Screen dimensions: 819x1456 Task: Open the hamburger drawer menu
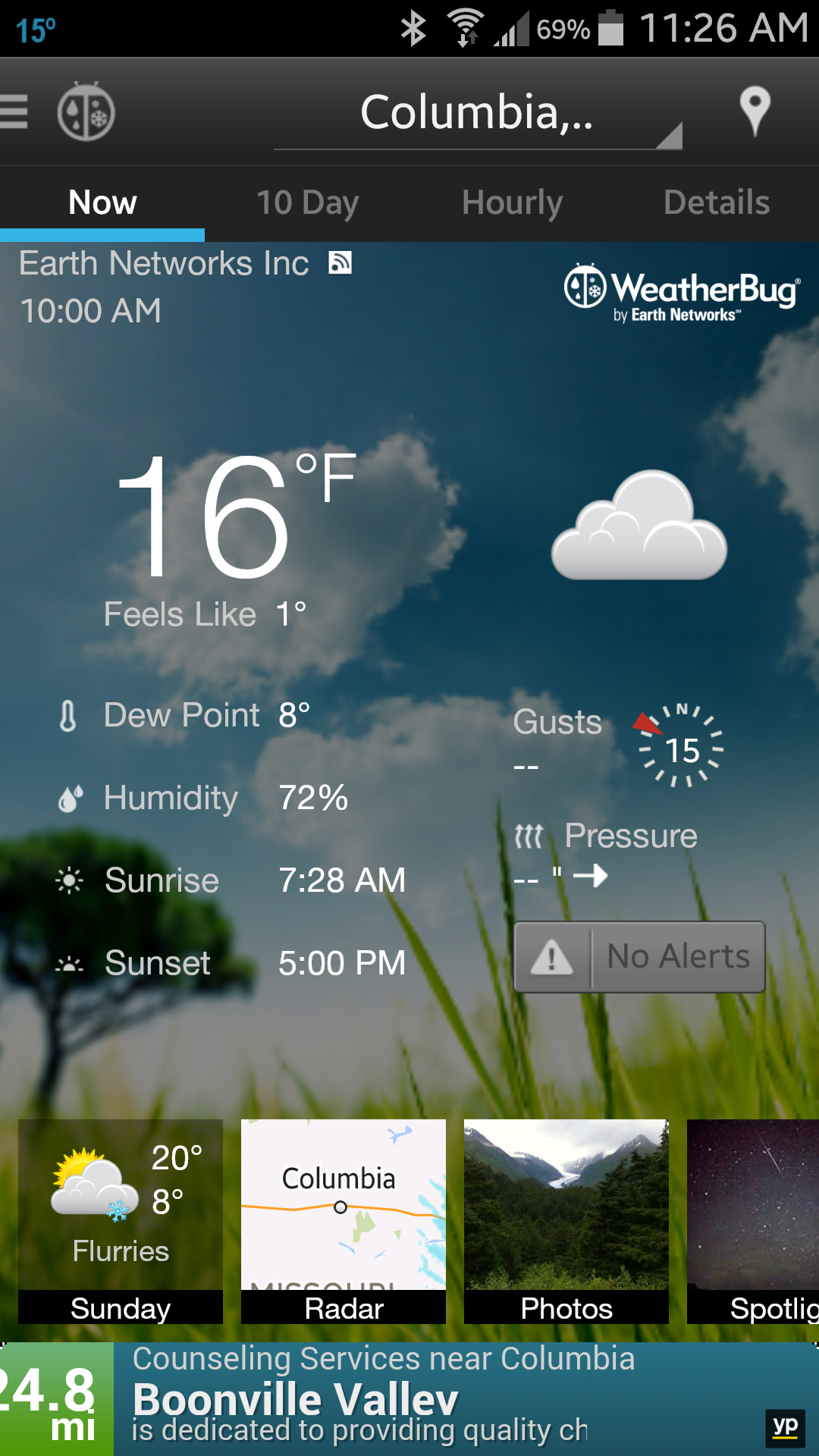[15, 112]
